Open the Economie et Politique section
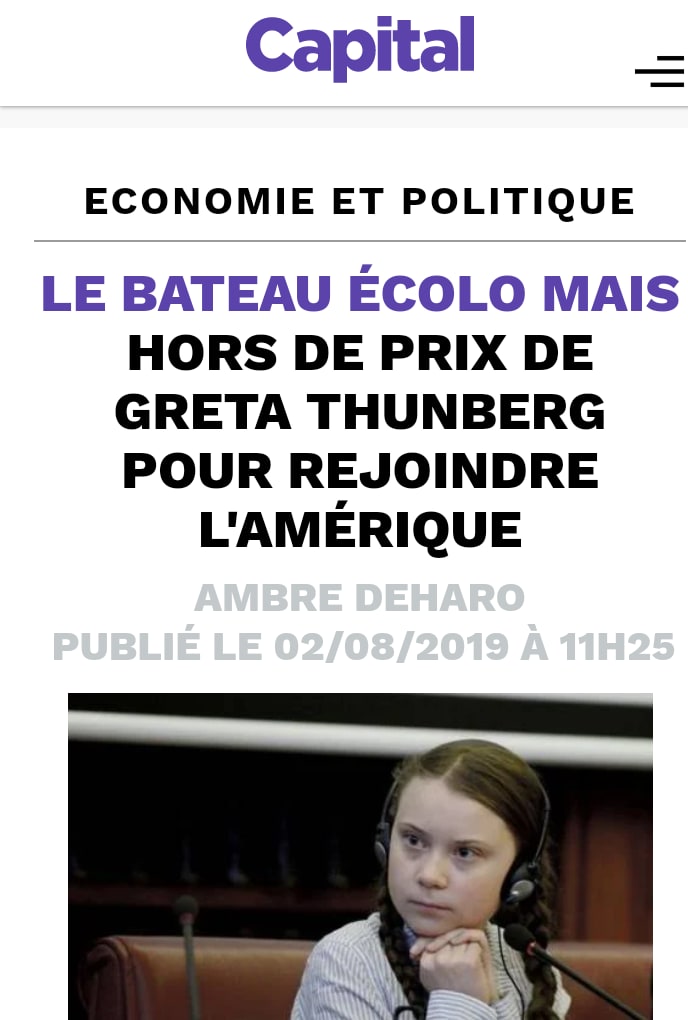The image size is (688, 1020). pyautogui.click(x=360, y=201)
